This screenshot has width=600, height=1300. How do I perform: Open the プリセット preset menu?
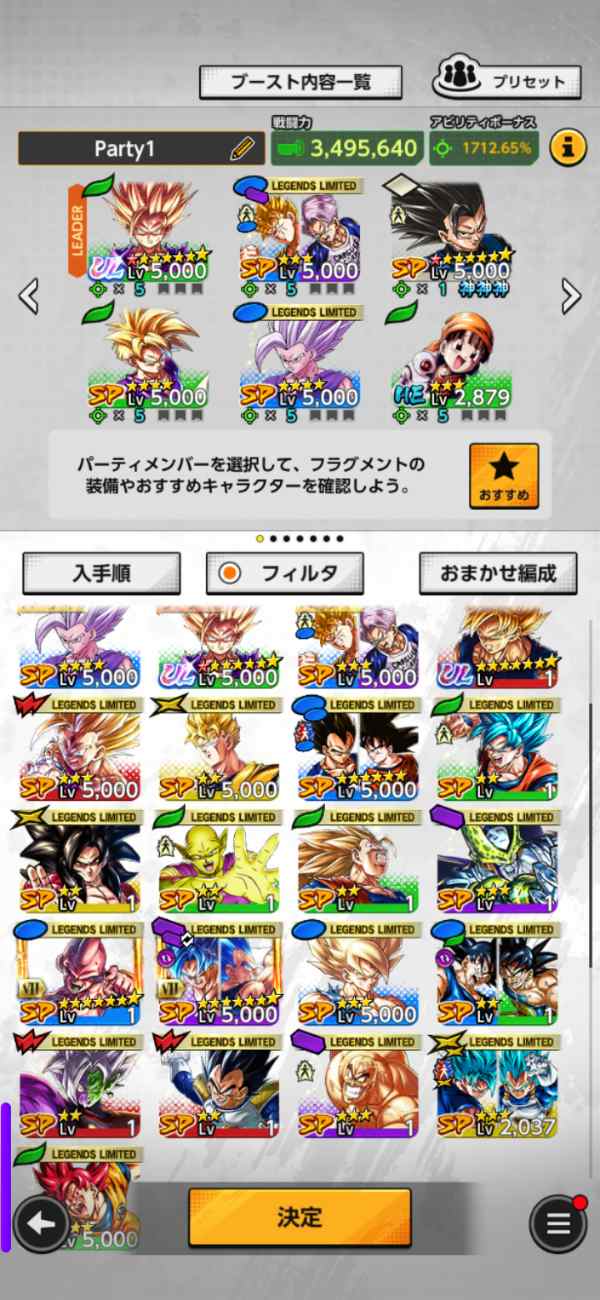point(505,79)
